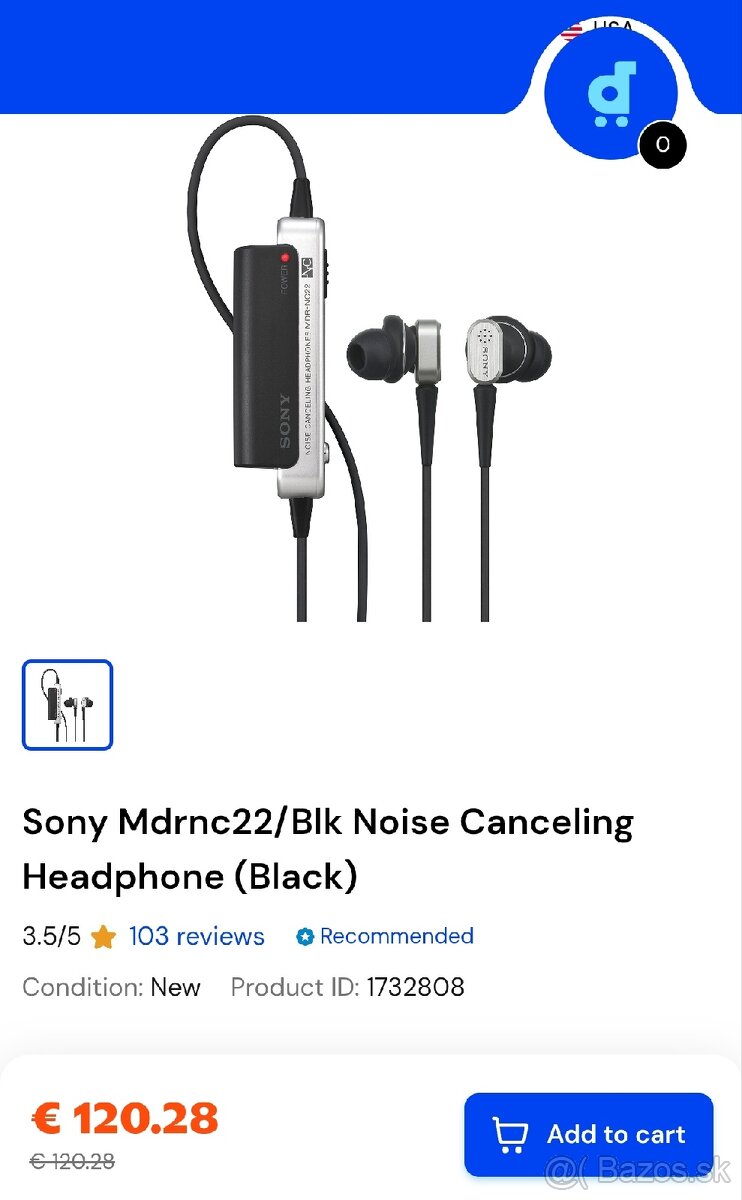This screenshot has width=742, height=1200.
Task: Click the main Sony earphones product image
Action: pos(370,370)
